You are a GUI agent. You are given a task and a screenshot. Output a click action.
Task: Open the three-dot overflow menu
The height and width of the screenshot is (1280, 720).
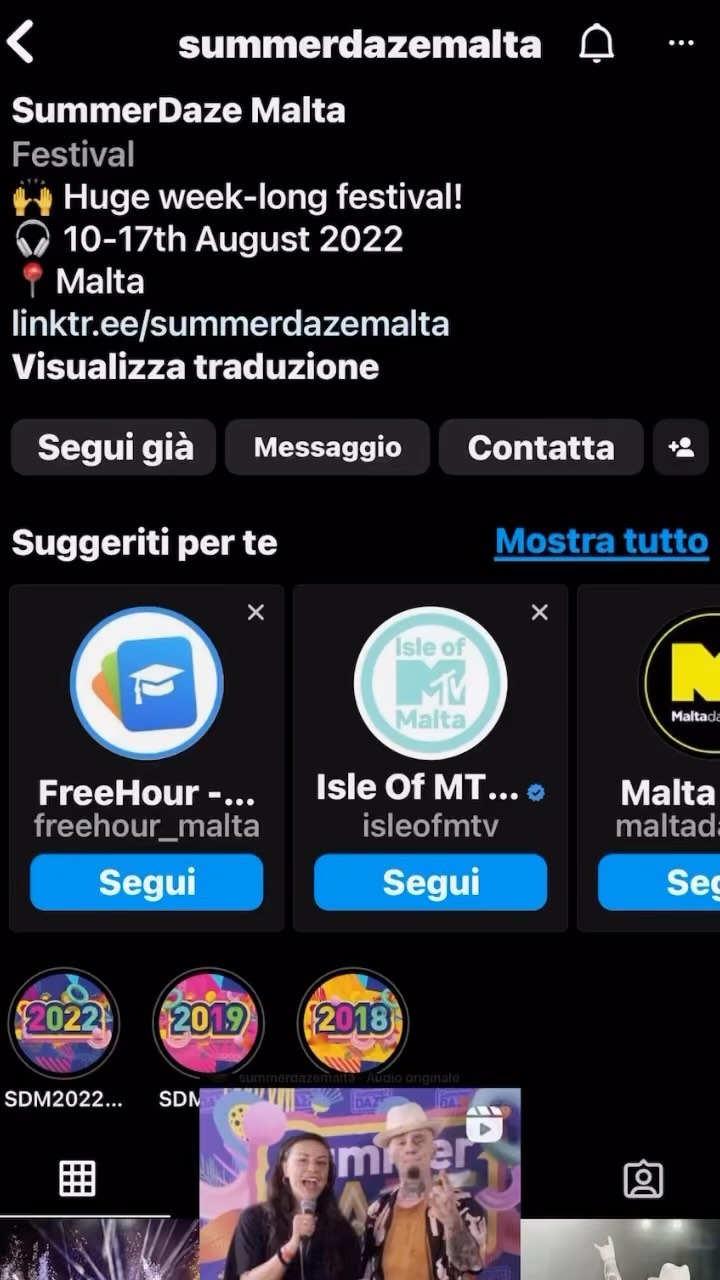[681, 44]
